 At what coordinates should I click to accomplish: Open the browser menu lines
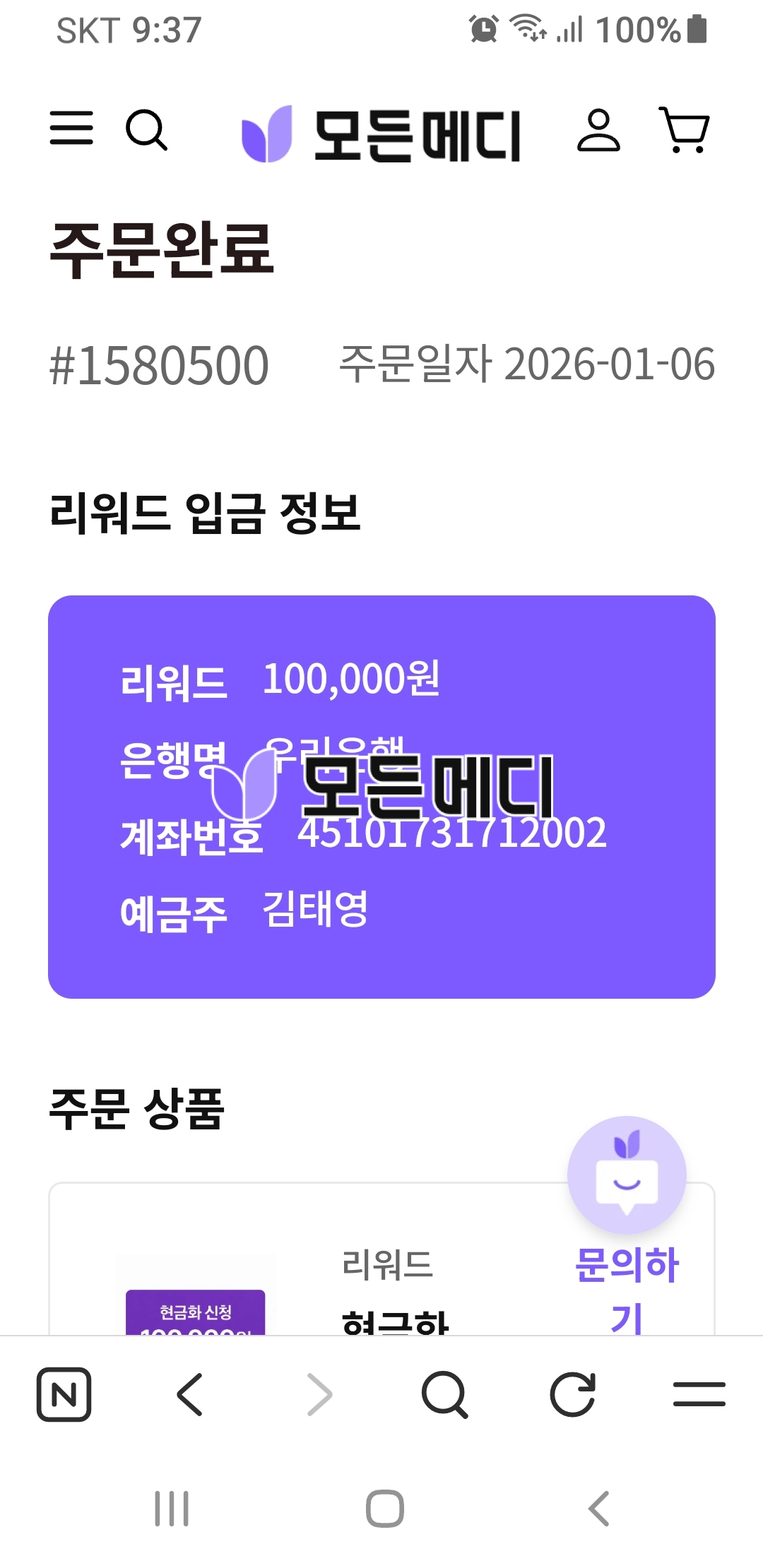[699, 1394]
